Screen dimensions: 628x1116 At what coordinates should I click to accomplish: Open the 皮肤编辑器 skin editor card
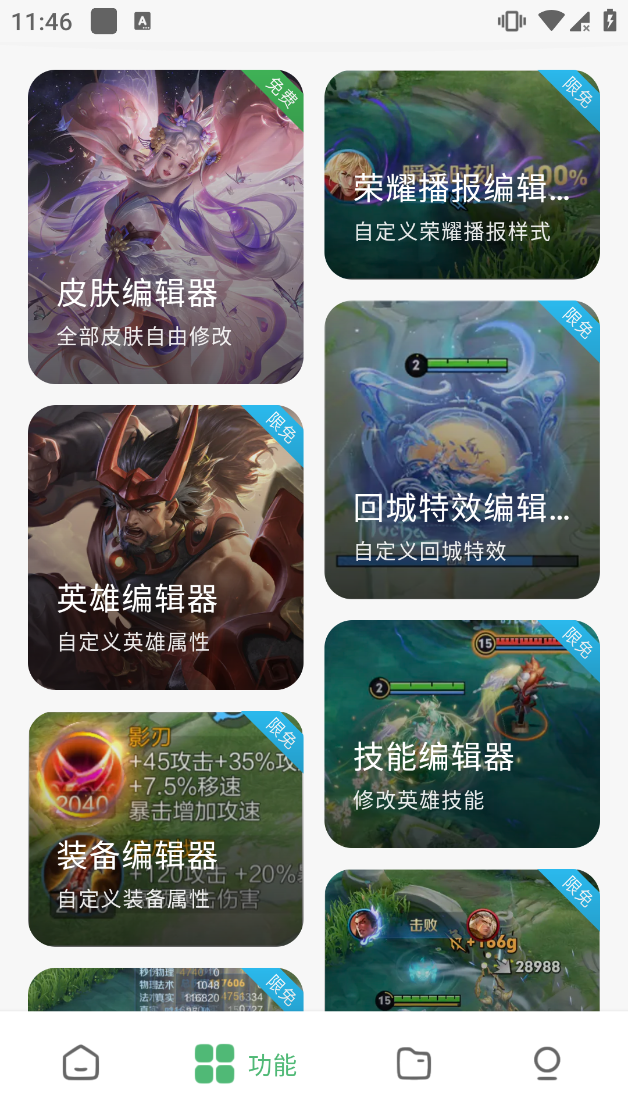pos(165,227)
